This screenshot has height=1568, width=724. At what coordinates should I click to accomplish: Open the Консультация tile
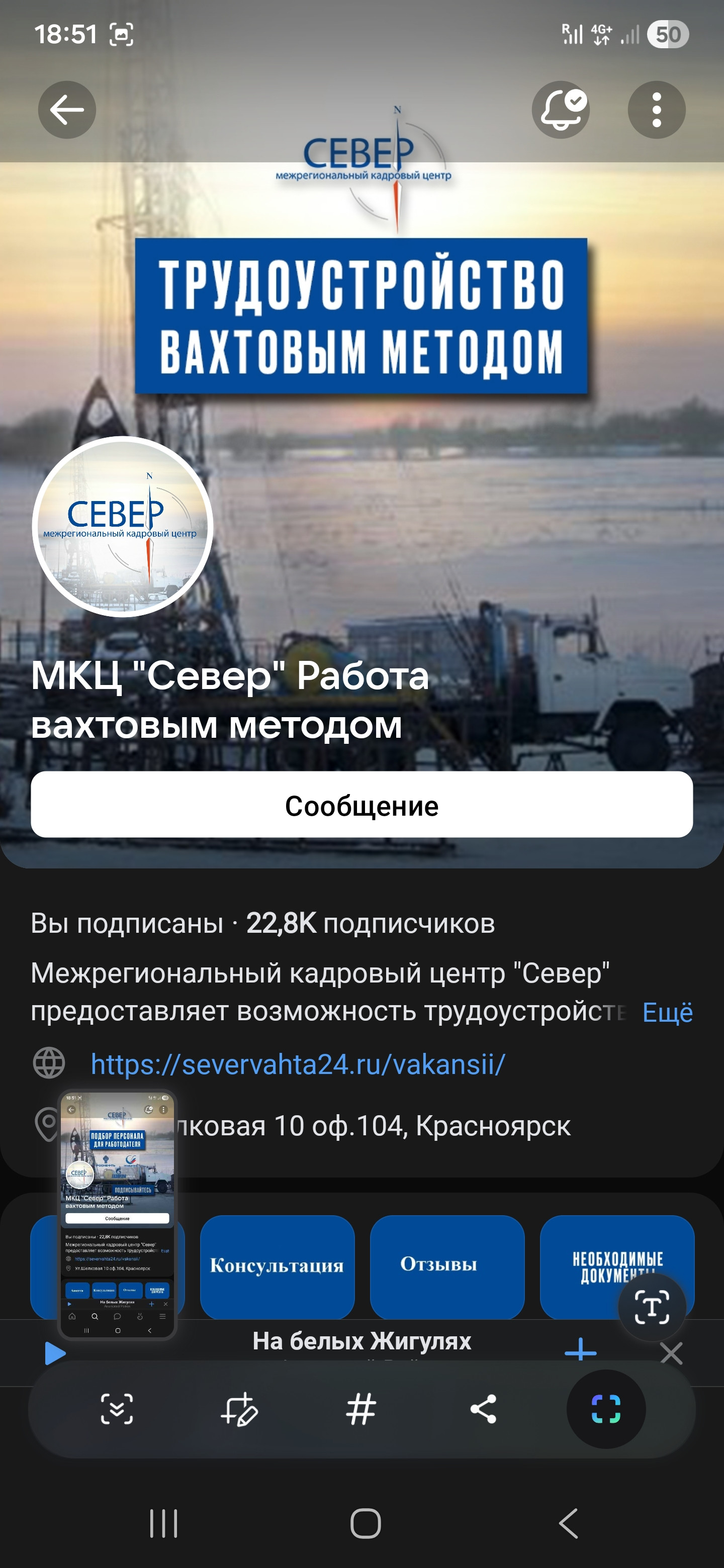[277, 1266]
